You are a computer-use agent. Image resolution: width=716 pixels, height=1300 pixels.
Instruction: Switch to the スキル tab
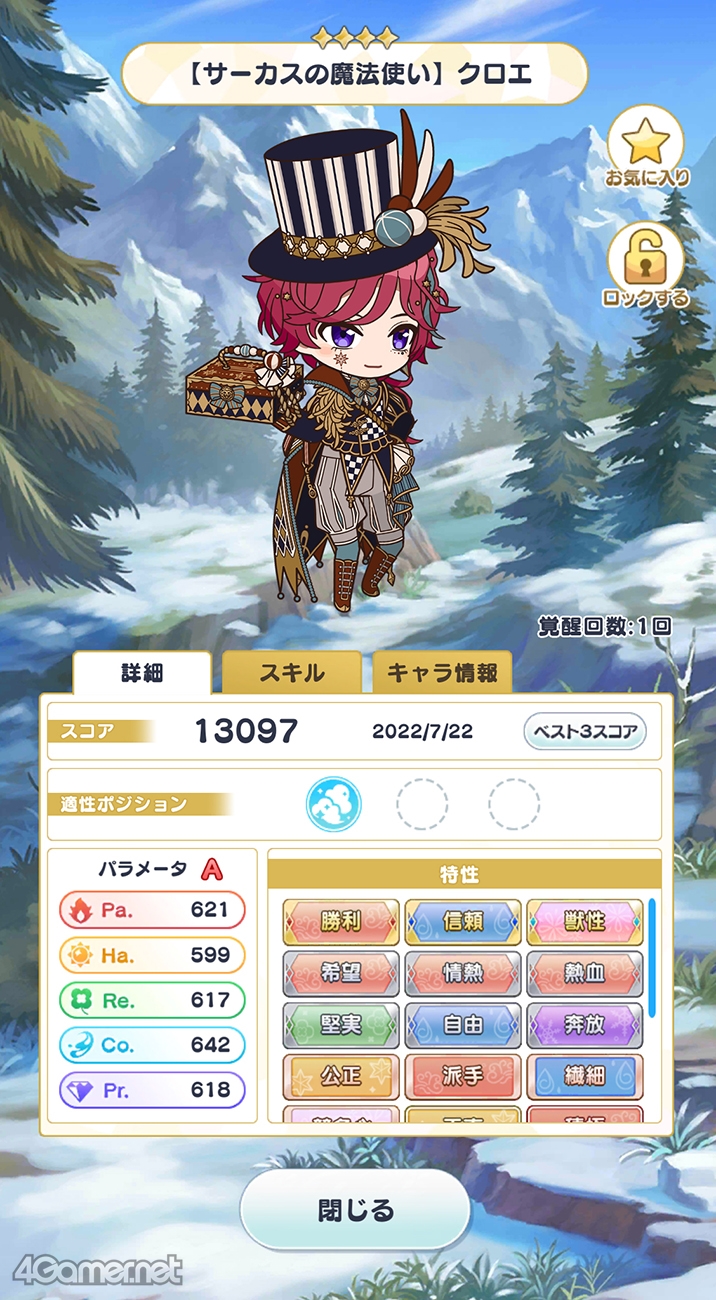click(x=291, y=673)
